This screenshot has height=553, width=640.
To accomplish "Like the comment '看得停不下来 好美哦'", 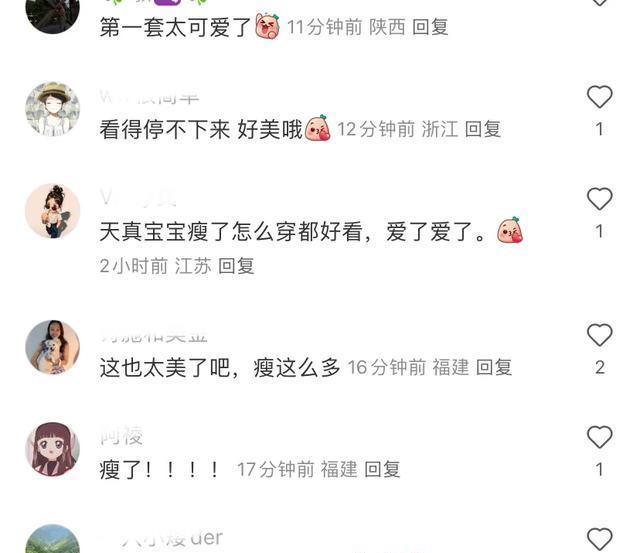I will 599,97.
